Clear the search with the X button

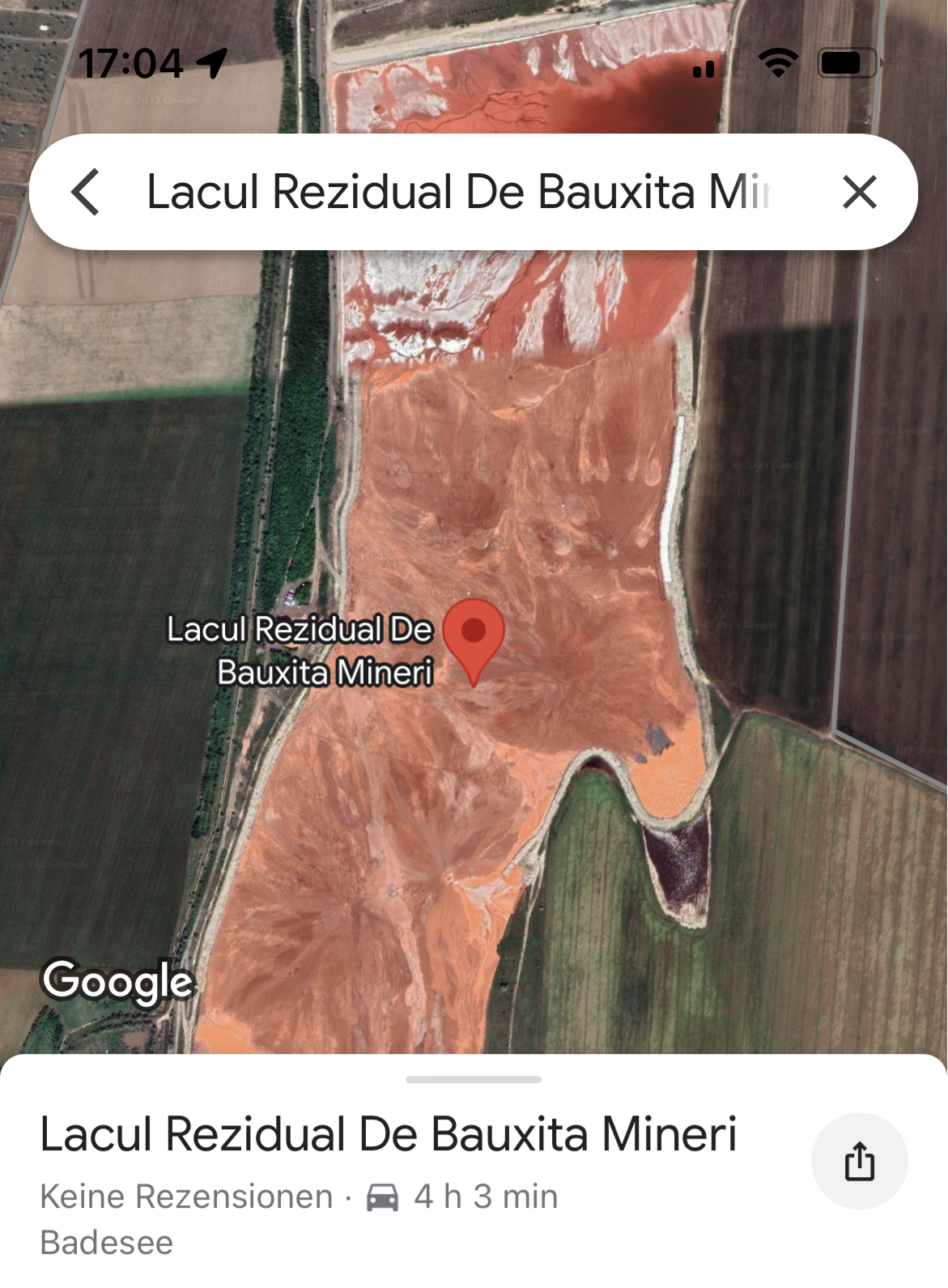coord(859,193)
